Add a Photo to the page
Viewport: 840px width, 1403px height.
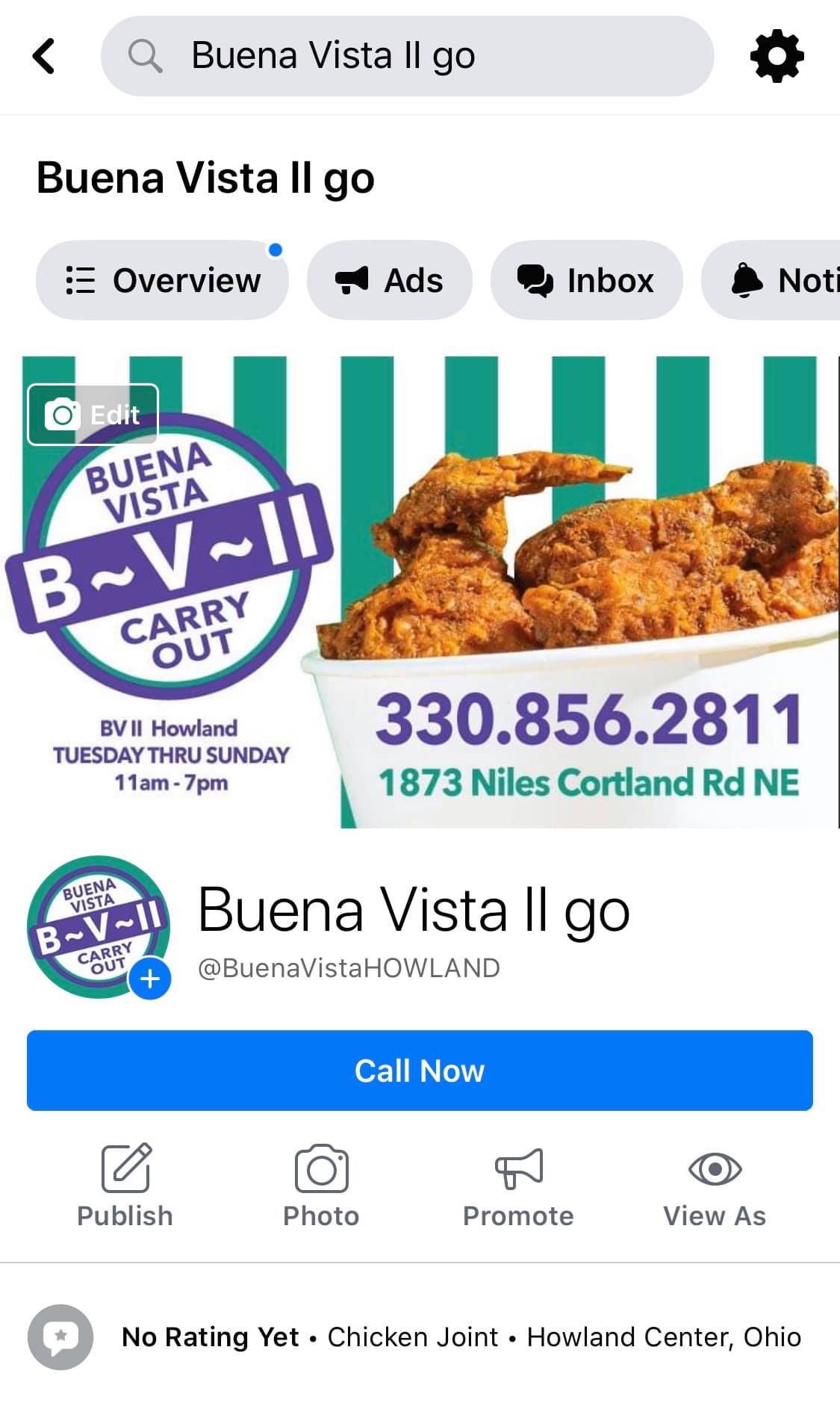click(321, 1186)
